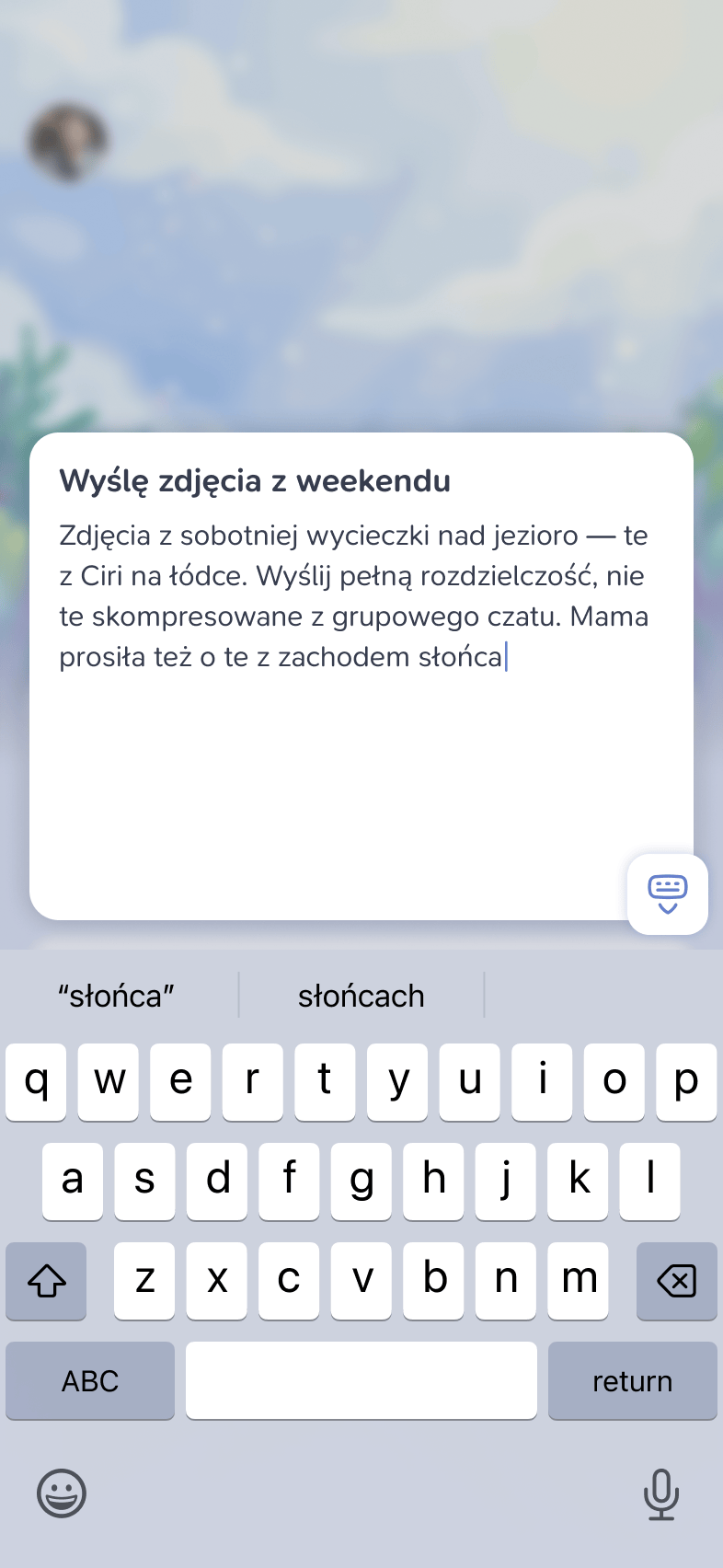Place cursor in the note body text
The width and height of the screenshot is (723, 1568).
click(354, 596)
